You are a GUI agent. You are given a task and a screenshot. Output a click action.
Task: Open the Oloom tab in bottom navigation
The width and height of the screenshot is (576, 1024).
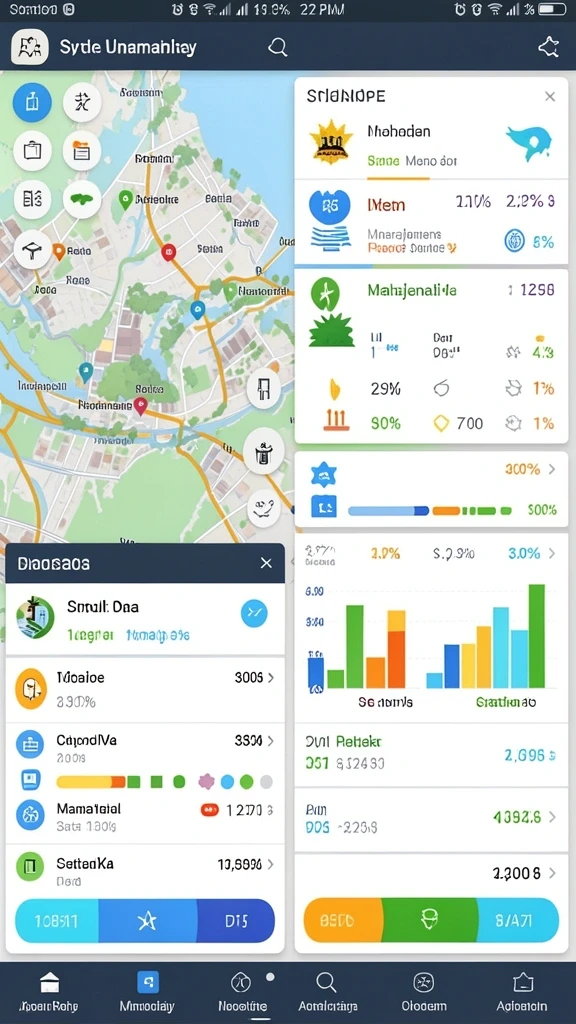click(x=424, y=991)
